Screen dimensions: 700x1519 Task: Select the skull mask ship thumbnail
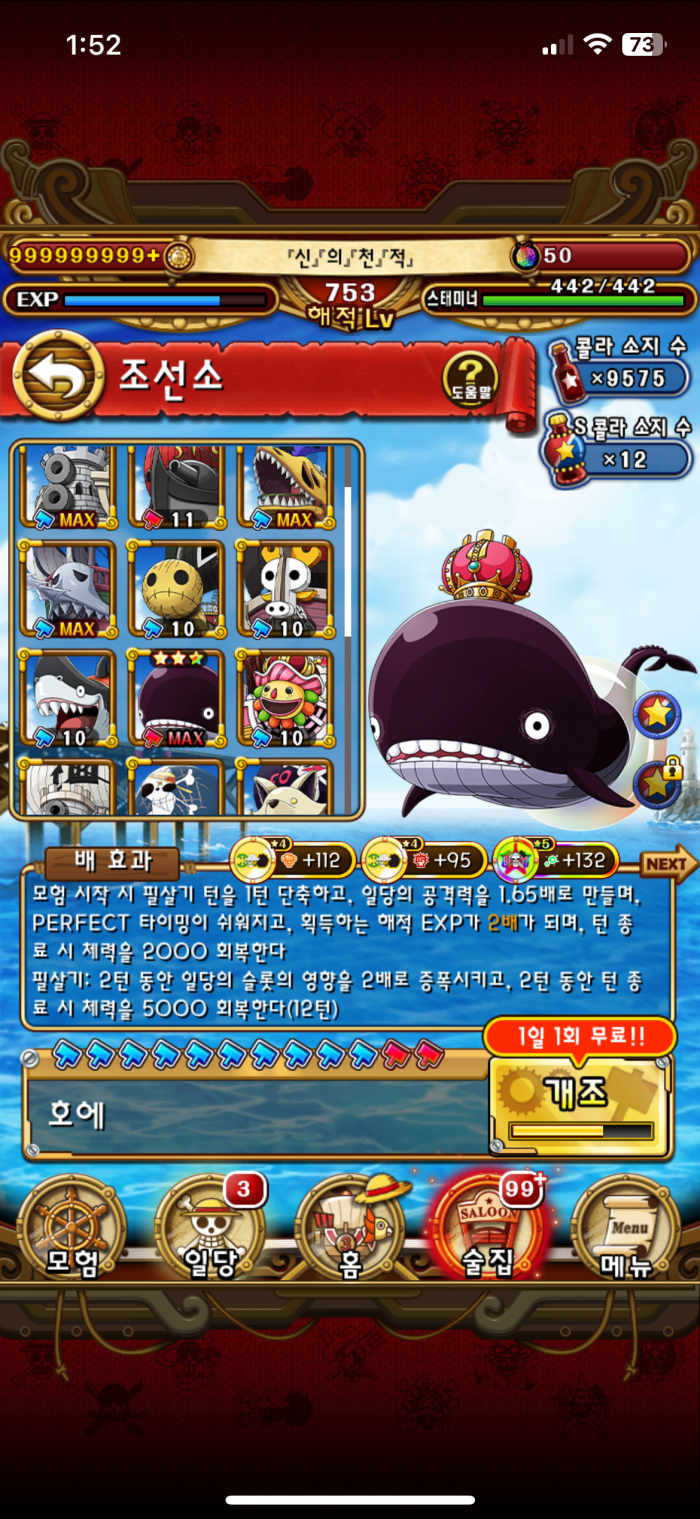[x=285, y=588]
